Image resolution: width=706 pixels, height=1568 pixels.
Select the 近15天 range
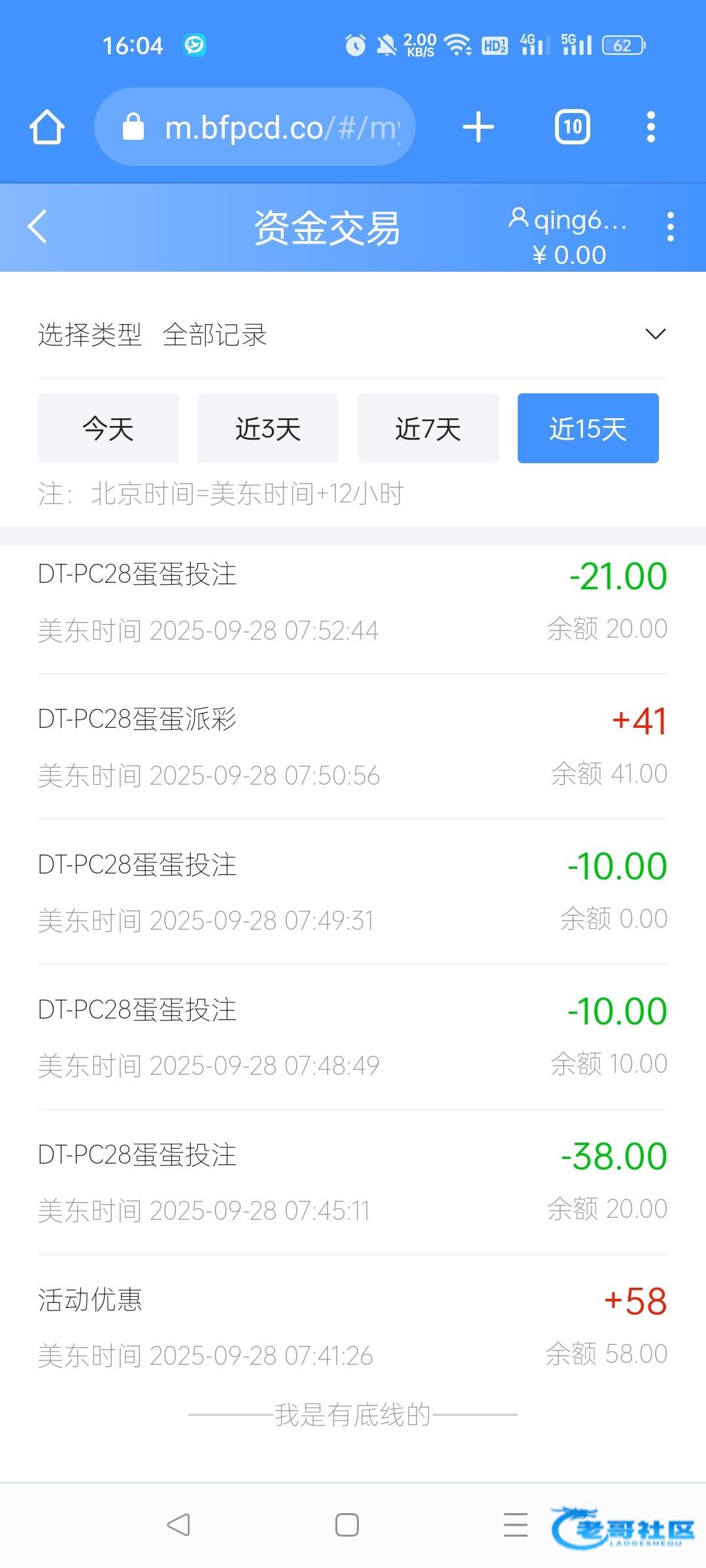tap(588, 429)
